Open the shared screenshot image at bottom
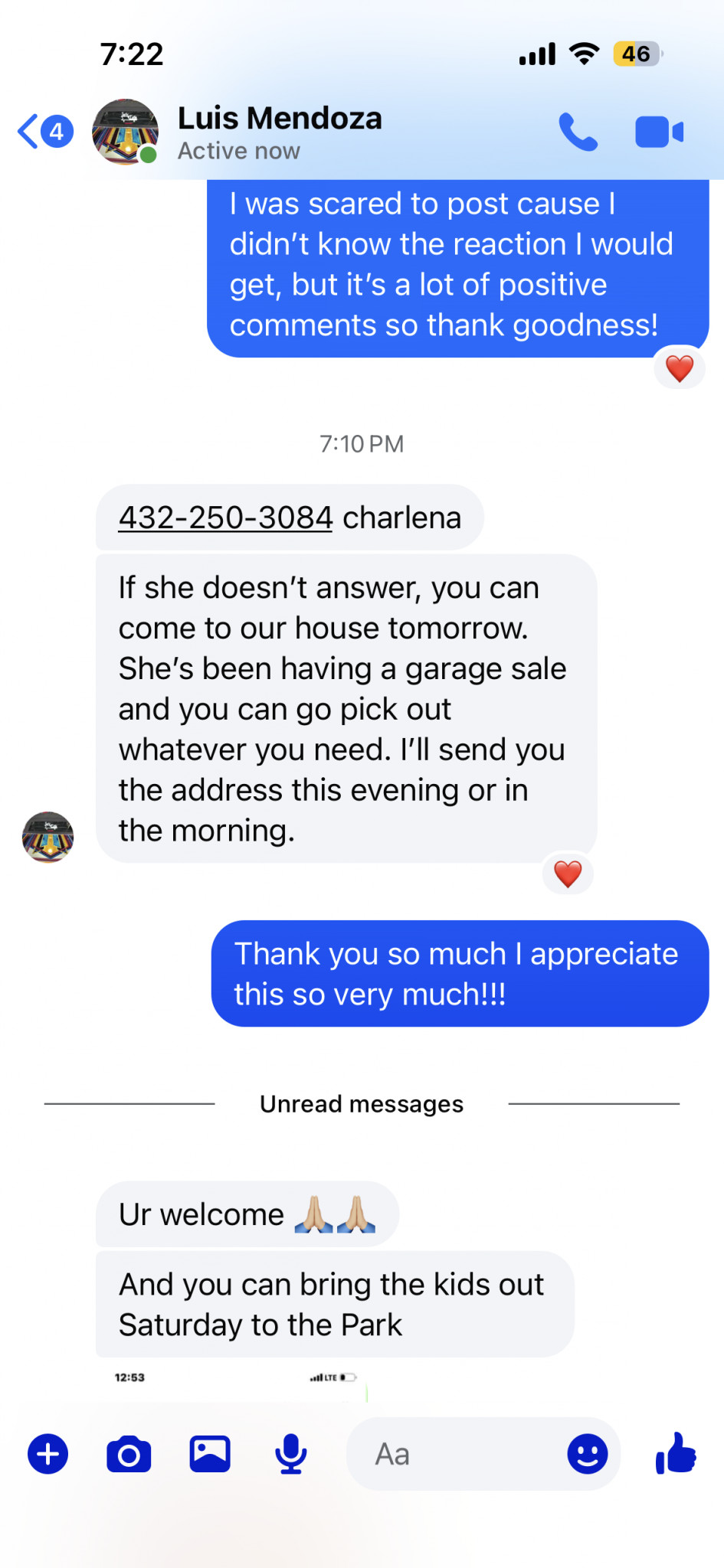This screenshot has height=1568, width=724. point(238,1384)
